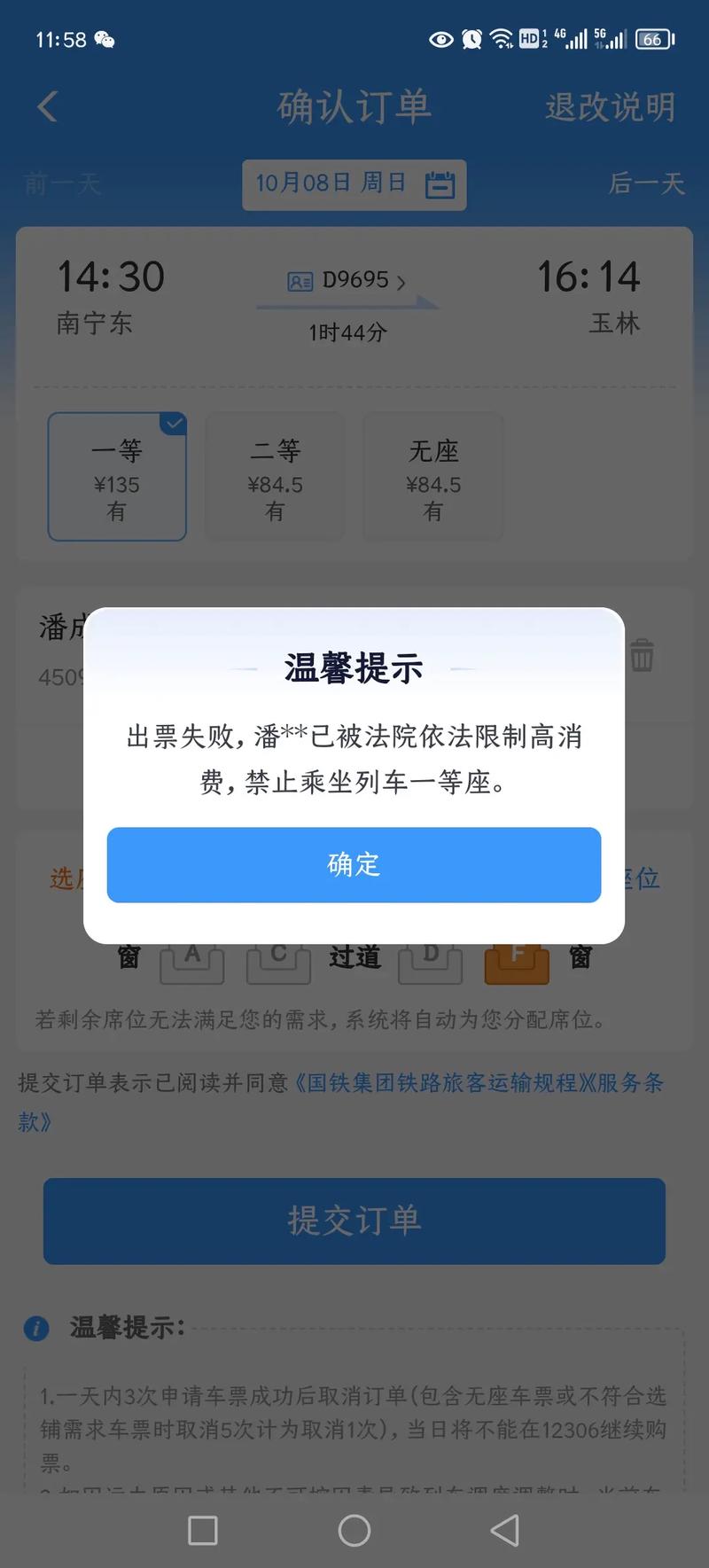
Task: Confirm the warning dialog by tapping 确定
Action: pyautogui.click(x=354, y=865)
